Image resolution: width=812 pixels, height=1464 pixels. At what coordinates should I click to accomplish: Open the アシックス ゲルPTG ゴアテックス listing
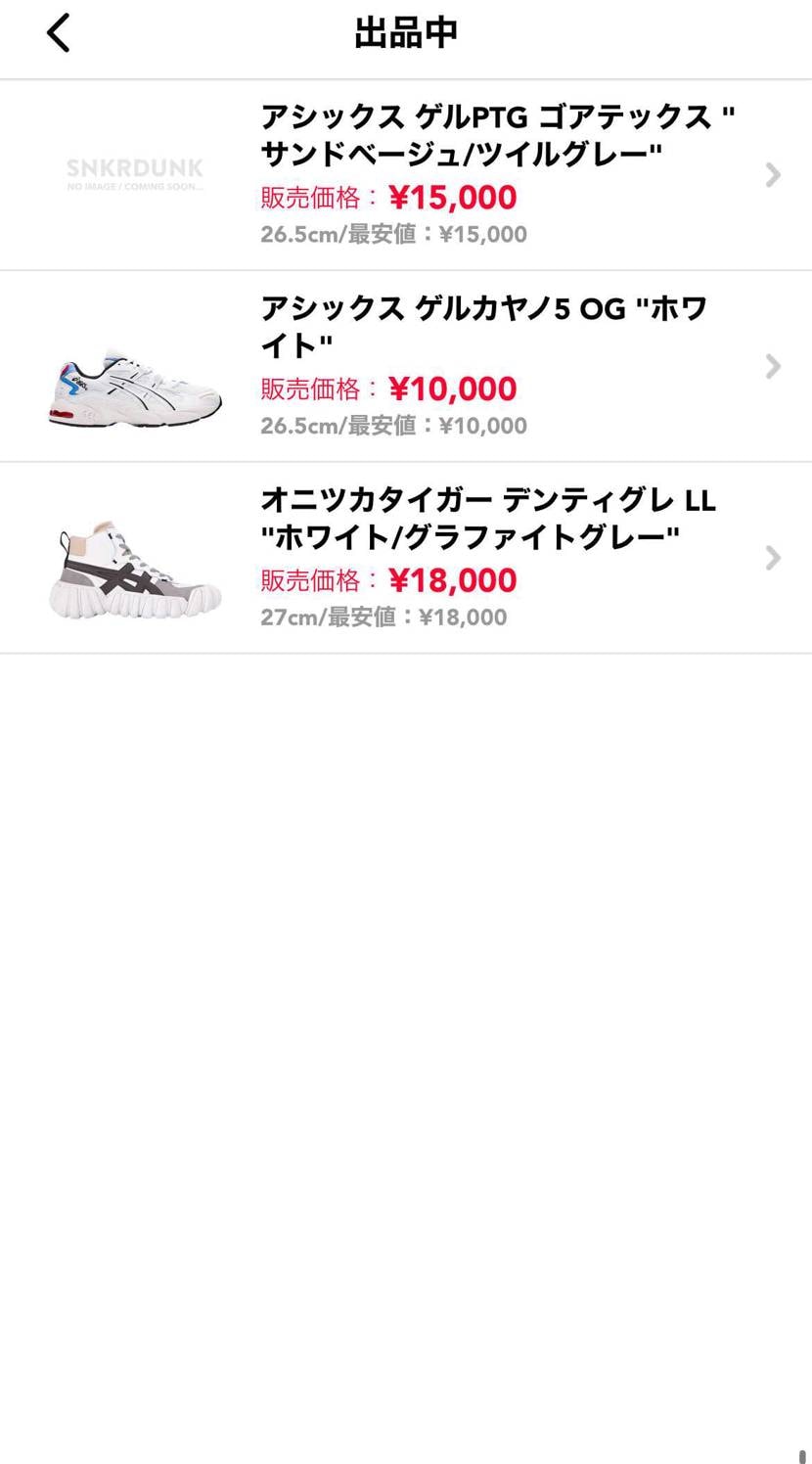[x=440, y=174]
